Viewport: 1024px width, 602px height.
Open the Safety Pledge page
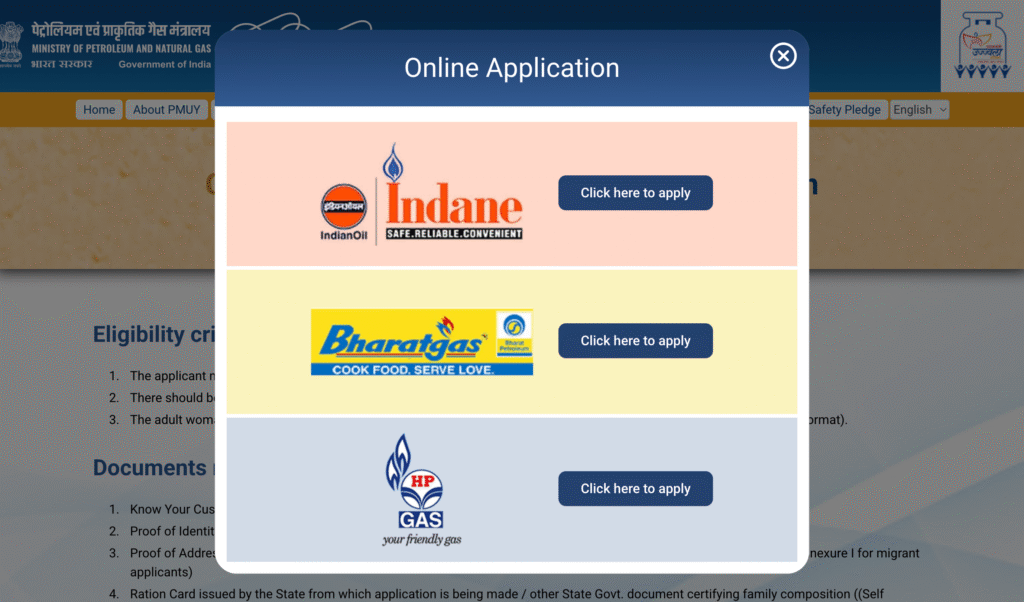click(846, 110)
